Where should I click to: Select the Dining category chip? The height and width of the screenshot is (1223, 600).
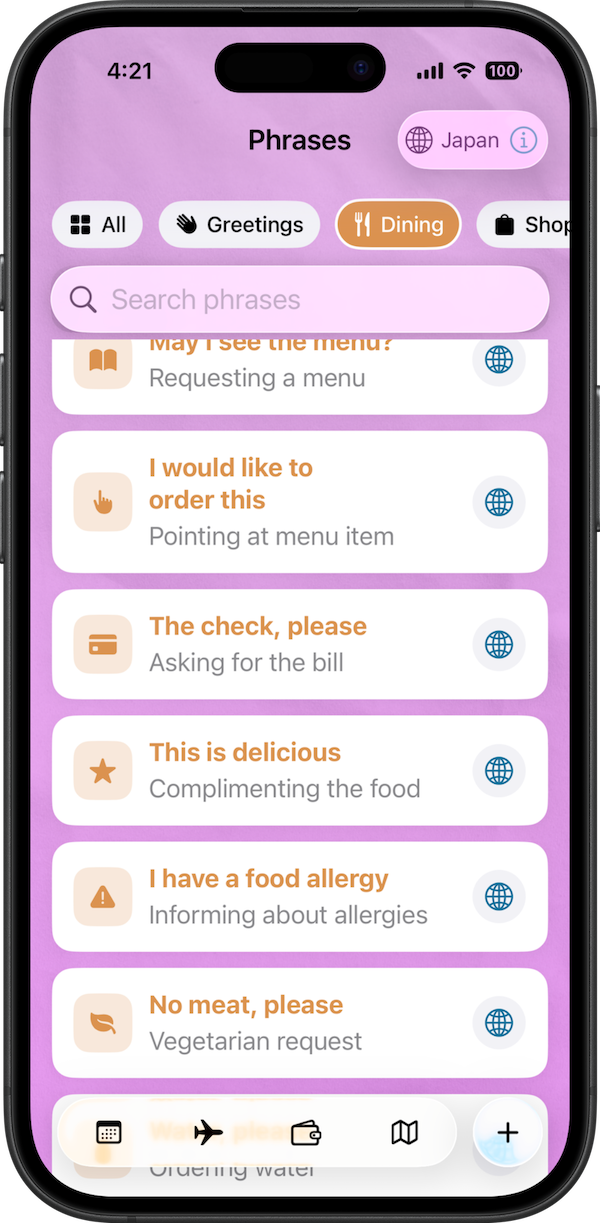[x=398, y=225]
